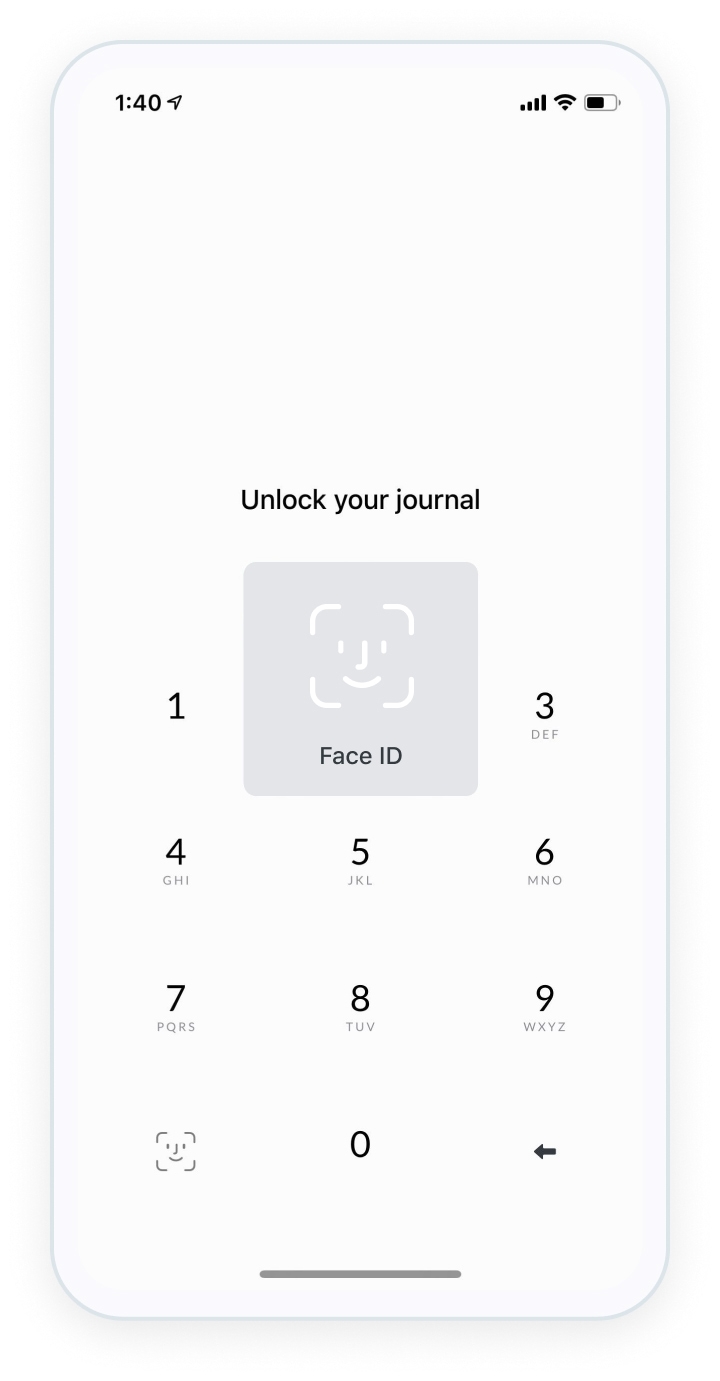Tap the 3 DEF key
Image resolution: width=720 pixels, height=1381 pixels.
[544, 714]
